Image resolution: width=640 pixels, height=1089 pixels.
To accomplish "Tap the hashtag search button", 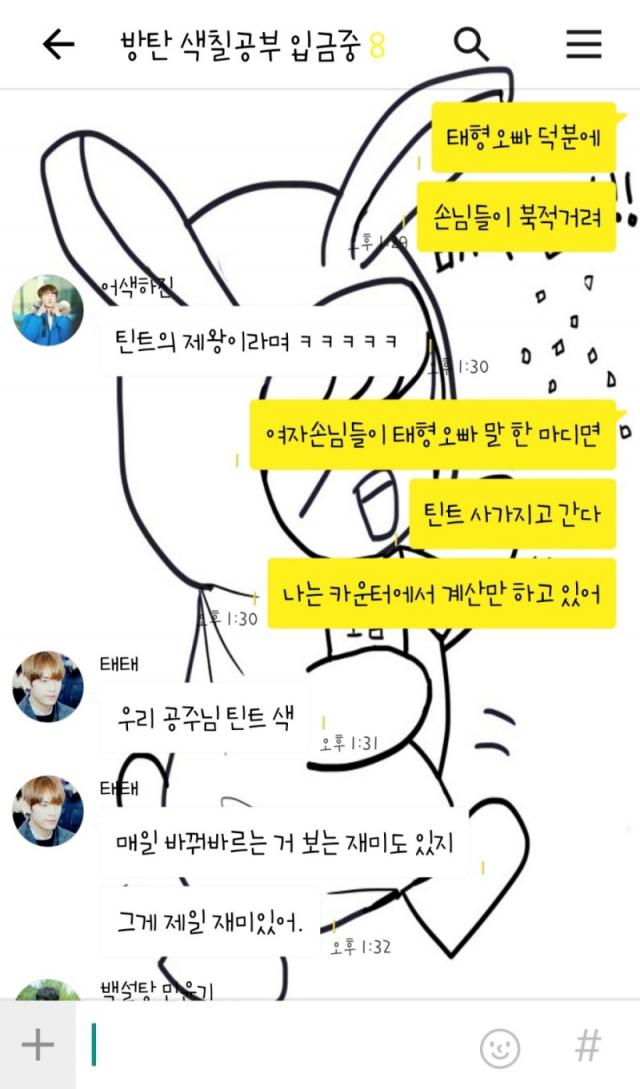I will click(x=588, y=1046).
